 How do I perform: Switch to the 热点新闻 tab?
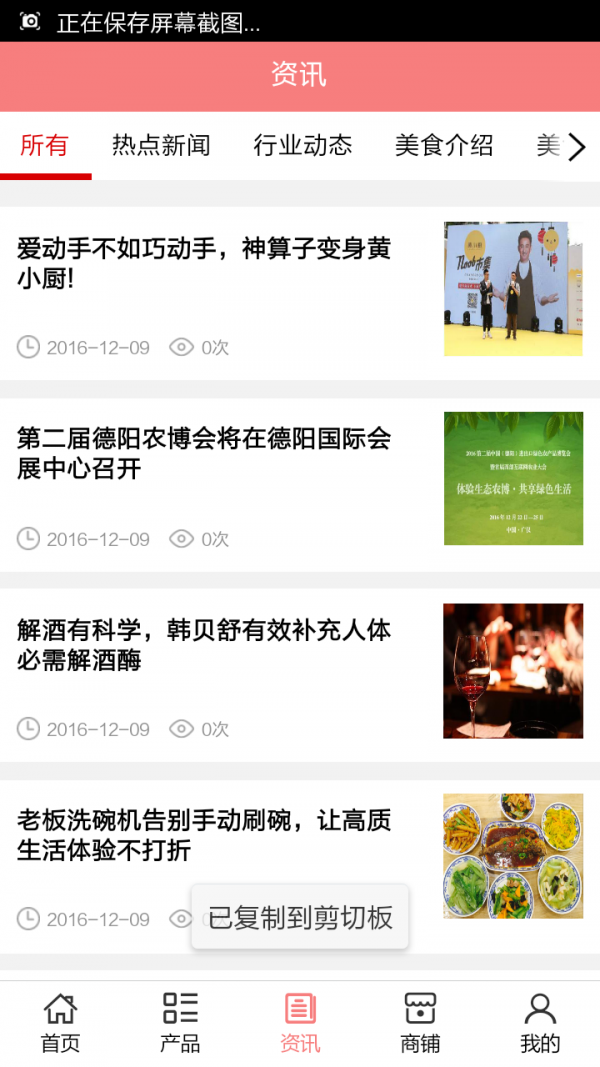[161, 146]
